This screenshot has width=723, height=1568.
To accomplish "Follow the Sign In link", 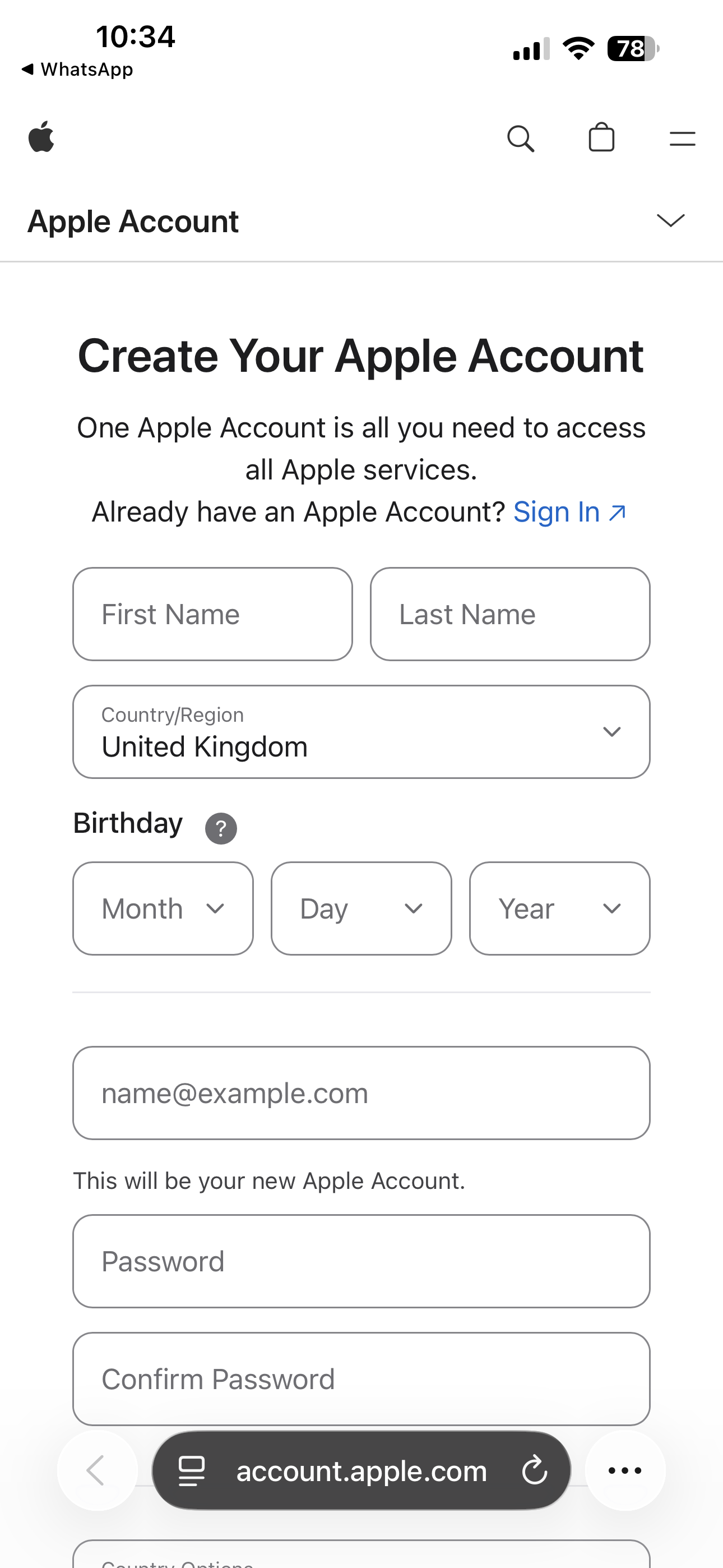I will click(568, 512).
